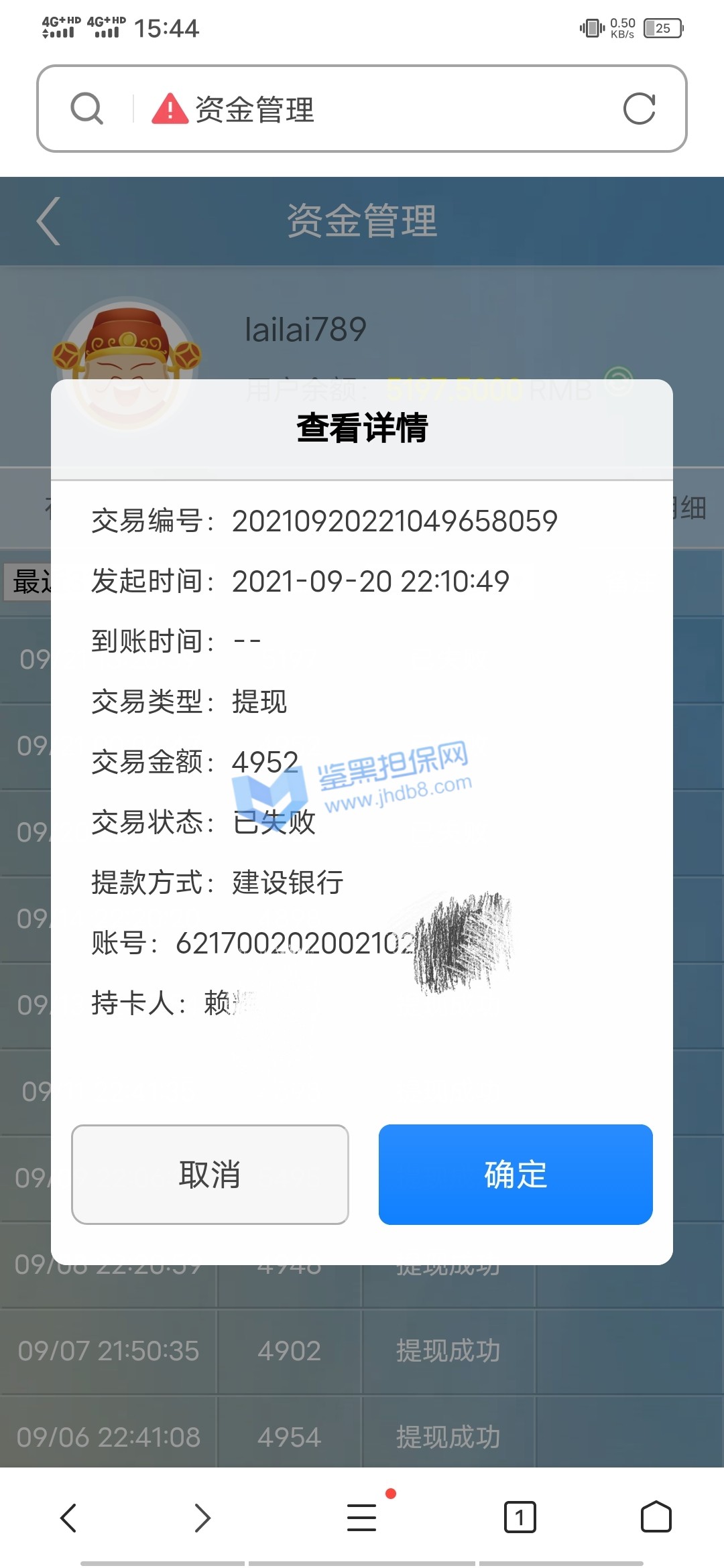The image size is (724, 1568).
Task: Open the browser search icon
Action: coord(87,109)
